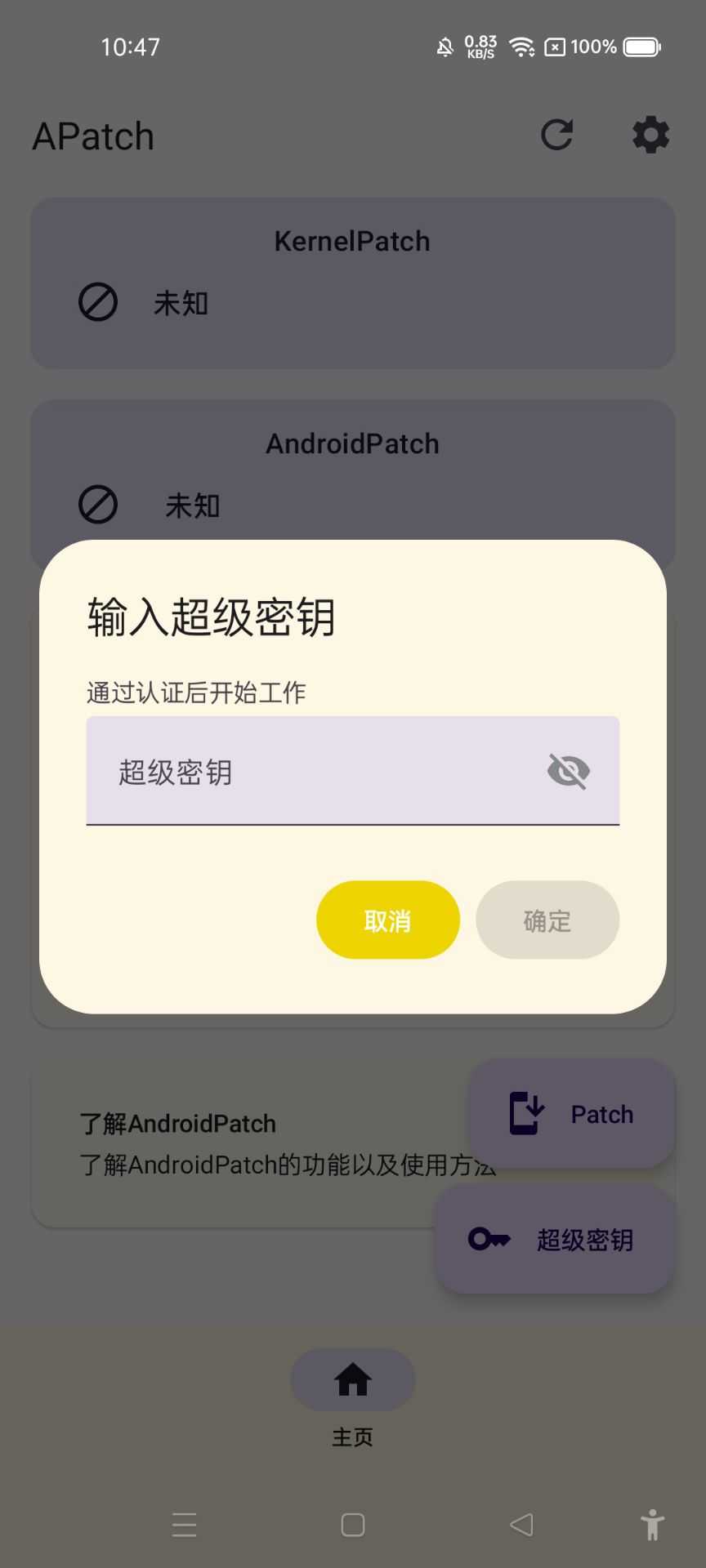Click the refresh icon in the top bar
This screenshot has width=706, height=1568.
[x=556, y=136]
